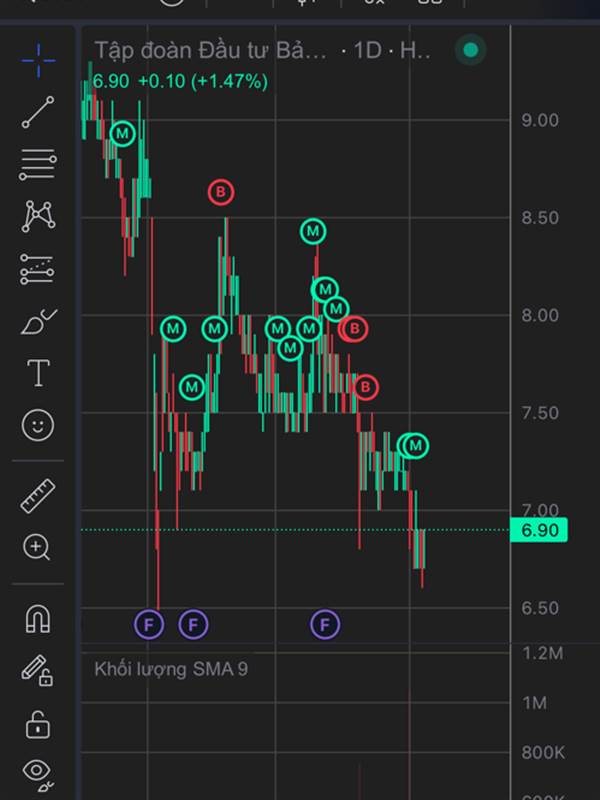Tap the red B marker at the 8.50 peak

222,191
